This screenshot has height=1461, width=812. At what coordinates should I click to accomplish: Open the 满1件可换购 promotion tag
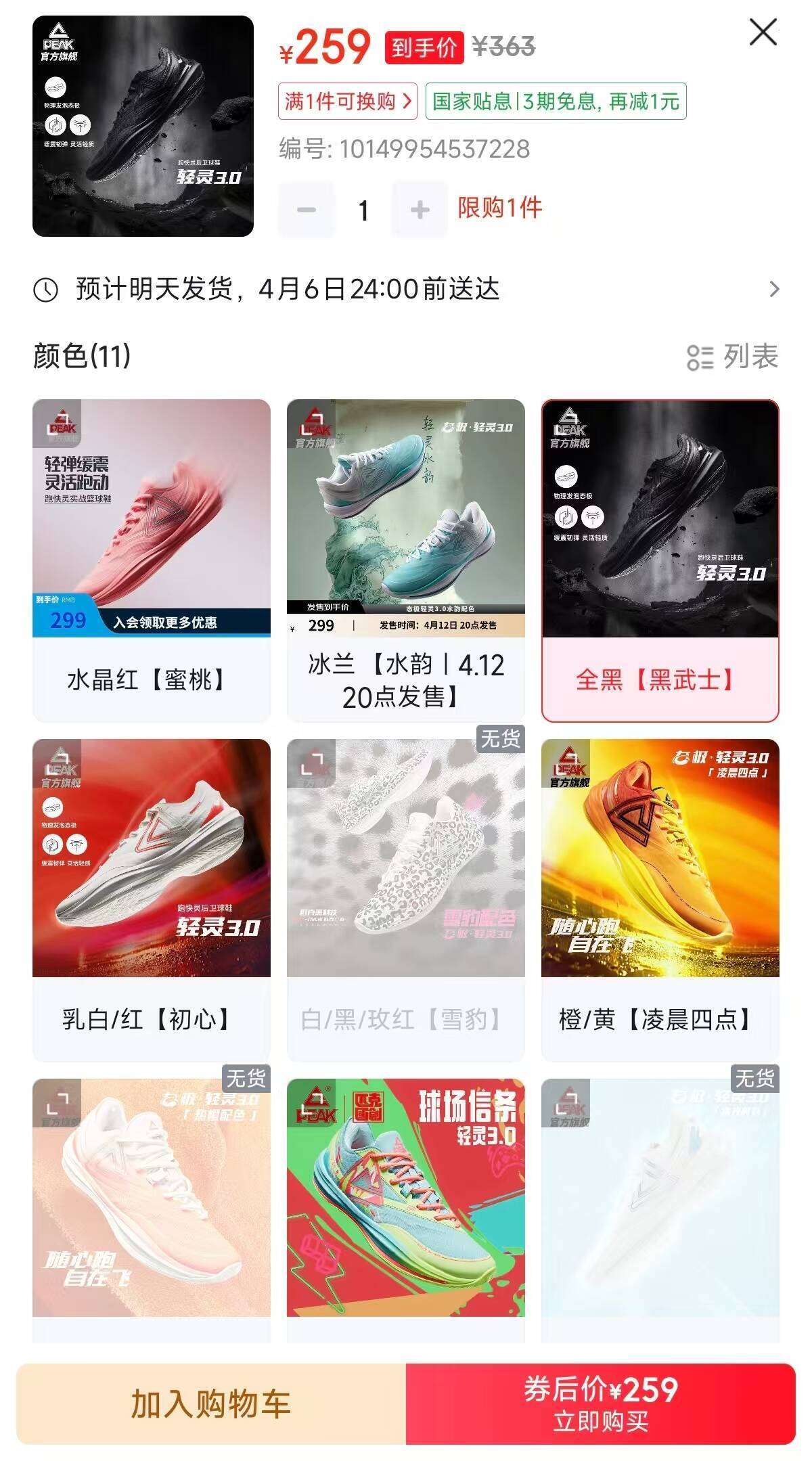tap(347, 102)
